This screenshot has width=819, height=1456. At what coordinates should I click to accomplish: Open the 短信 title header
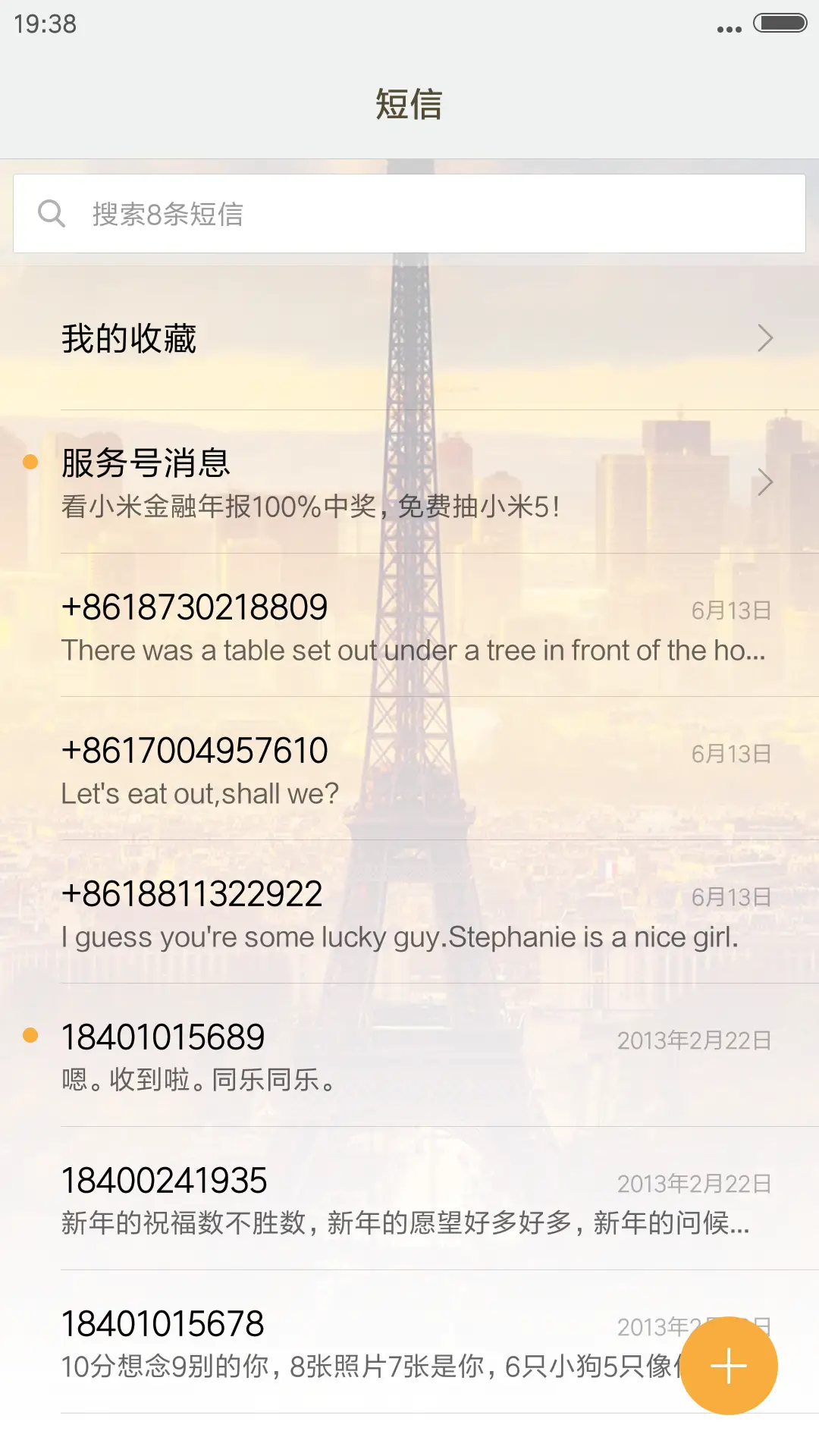coord(409,105)
